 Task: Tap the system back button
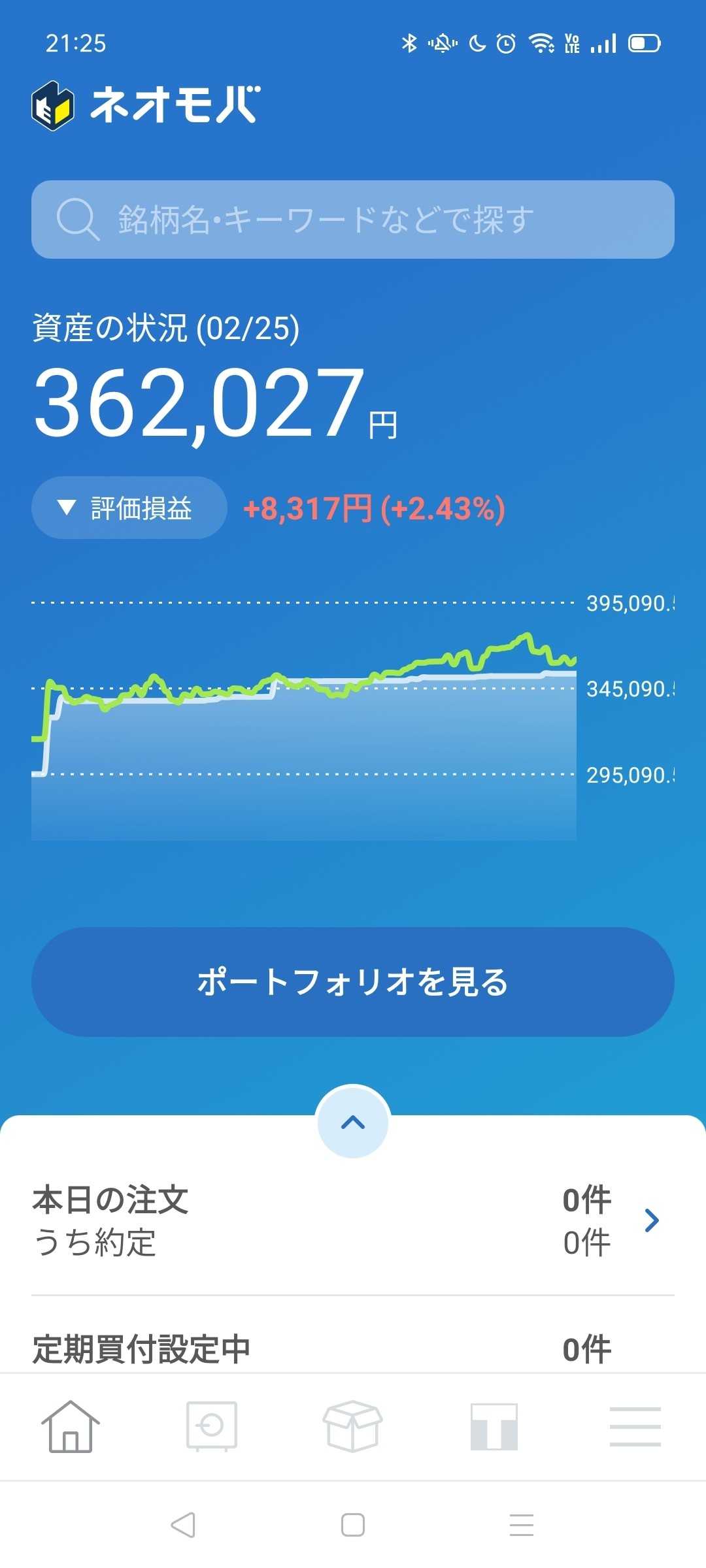click(x=183, y=1525)
